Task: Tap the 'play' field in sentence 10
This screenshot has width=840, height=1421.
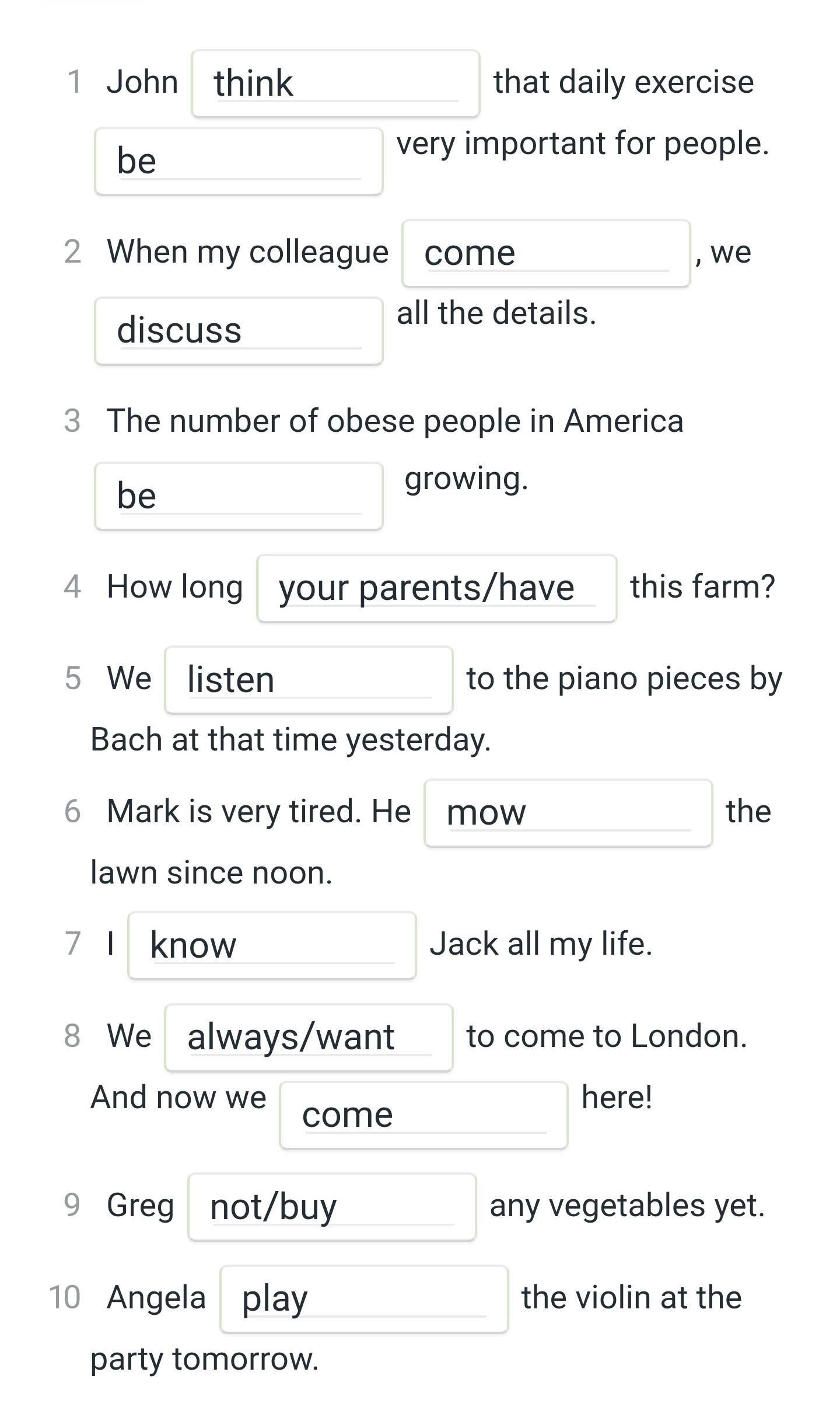Action: (364, 1299)
